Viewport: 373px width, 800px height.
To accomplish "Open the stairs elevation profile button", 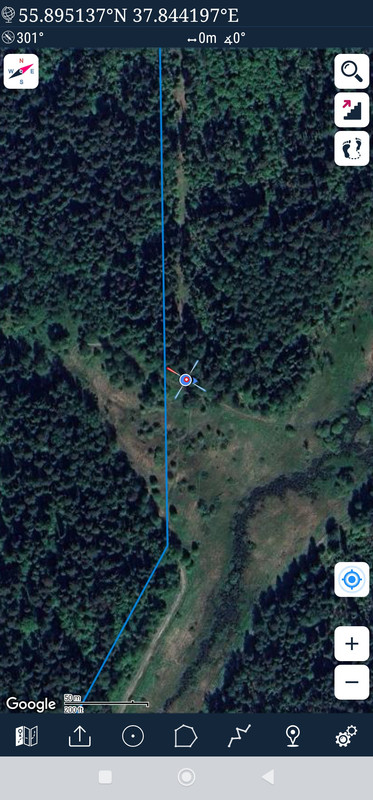I will coord(352,110).
